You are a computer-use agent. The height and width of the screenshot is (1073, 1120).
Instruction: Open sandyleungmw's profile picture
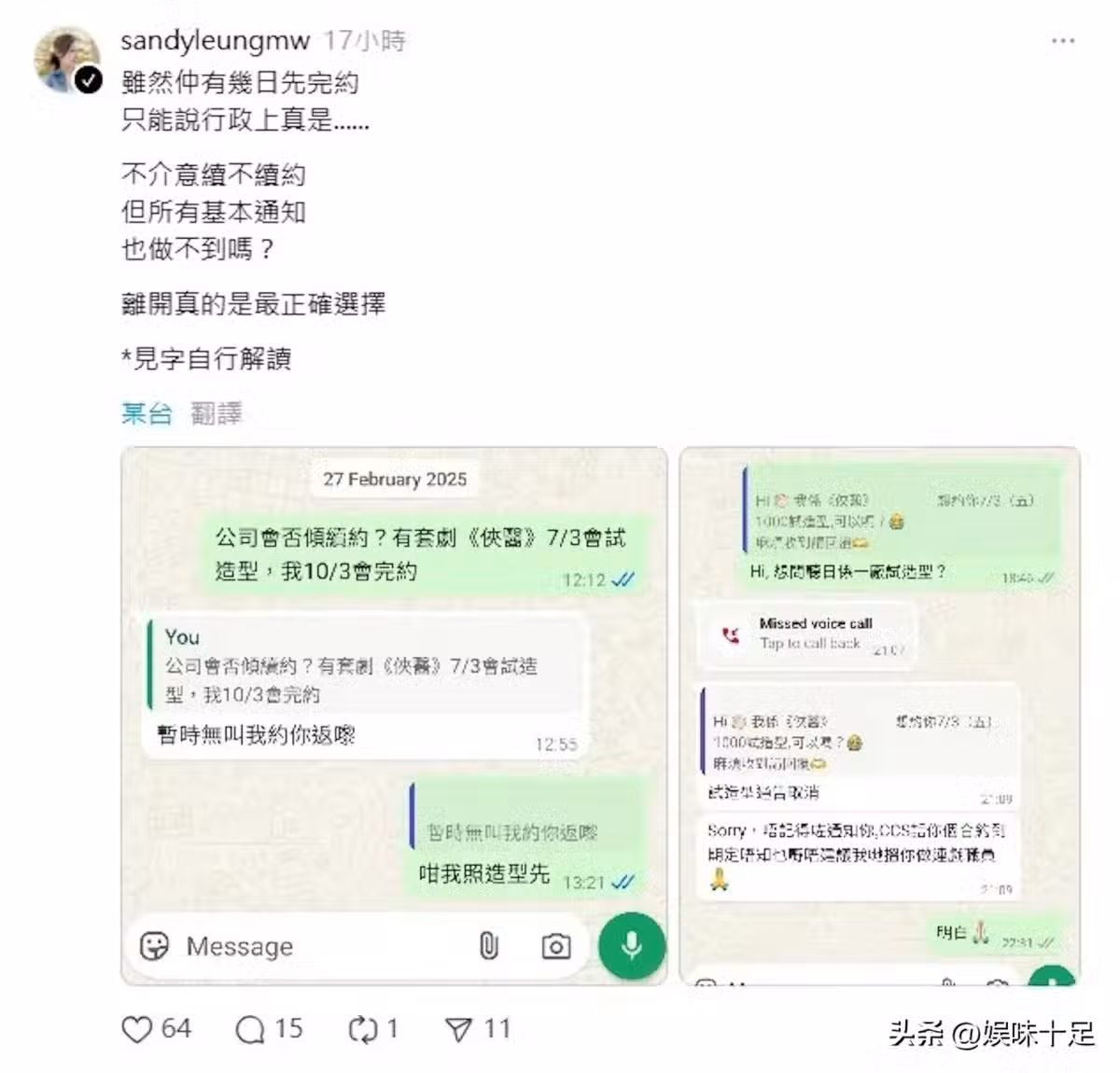66,60
